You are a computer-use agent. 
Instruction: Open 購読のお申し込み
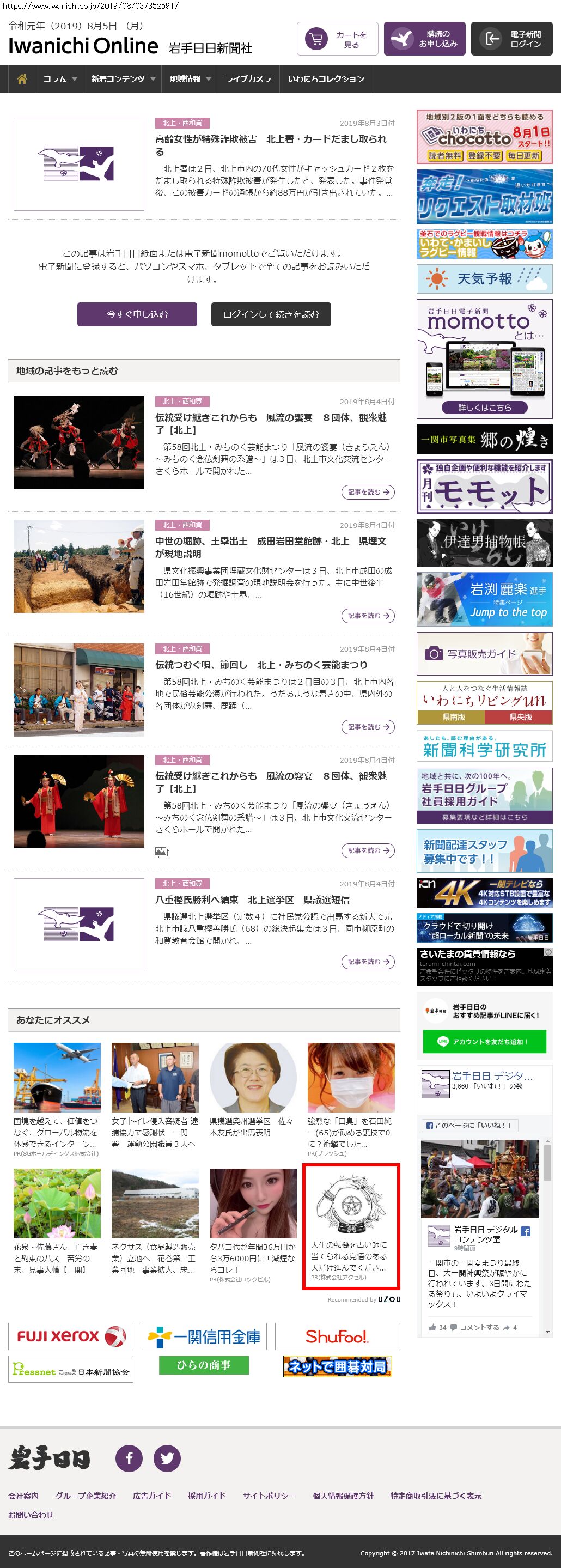click(x=424, y=40)
